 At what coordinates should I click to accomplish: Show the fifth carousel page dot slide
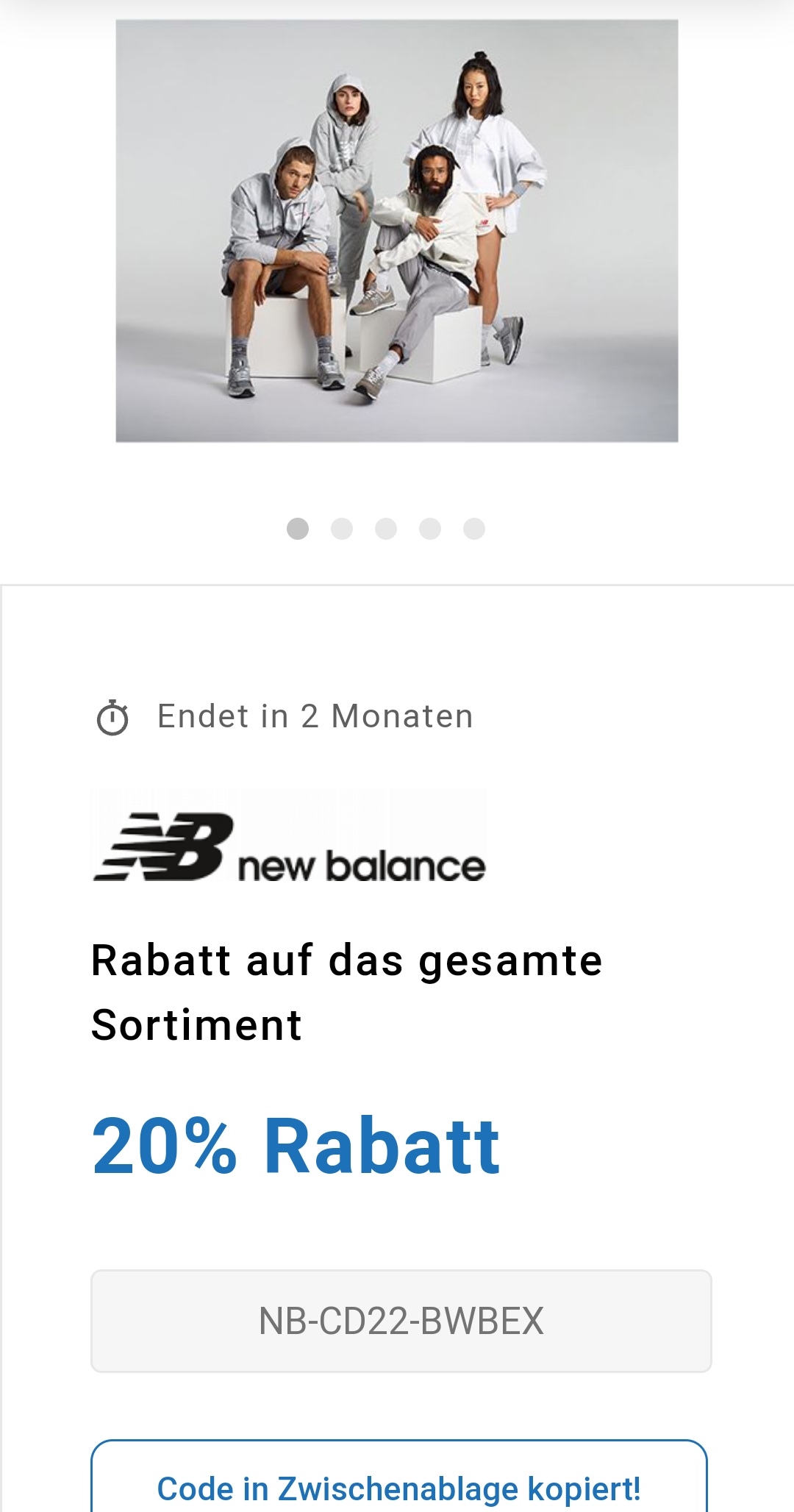[474, 529]
